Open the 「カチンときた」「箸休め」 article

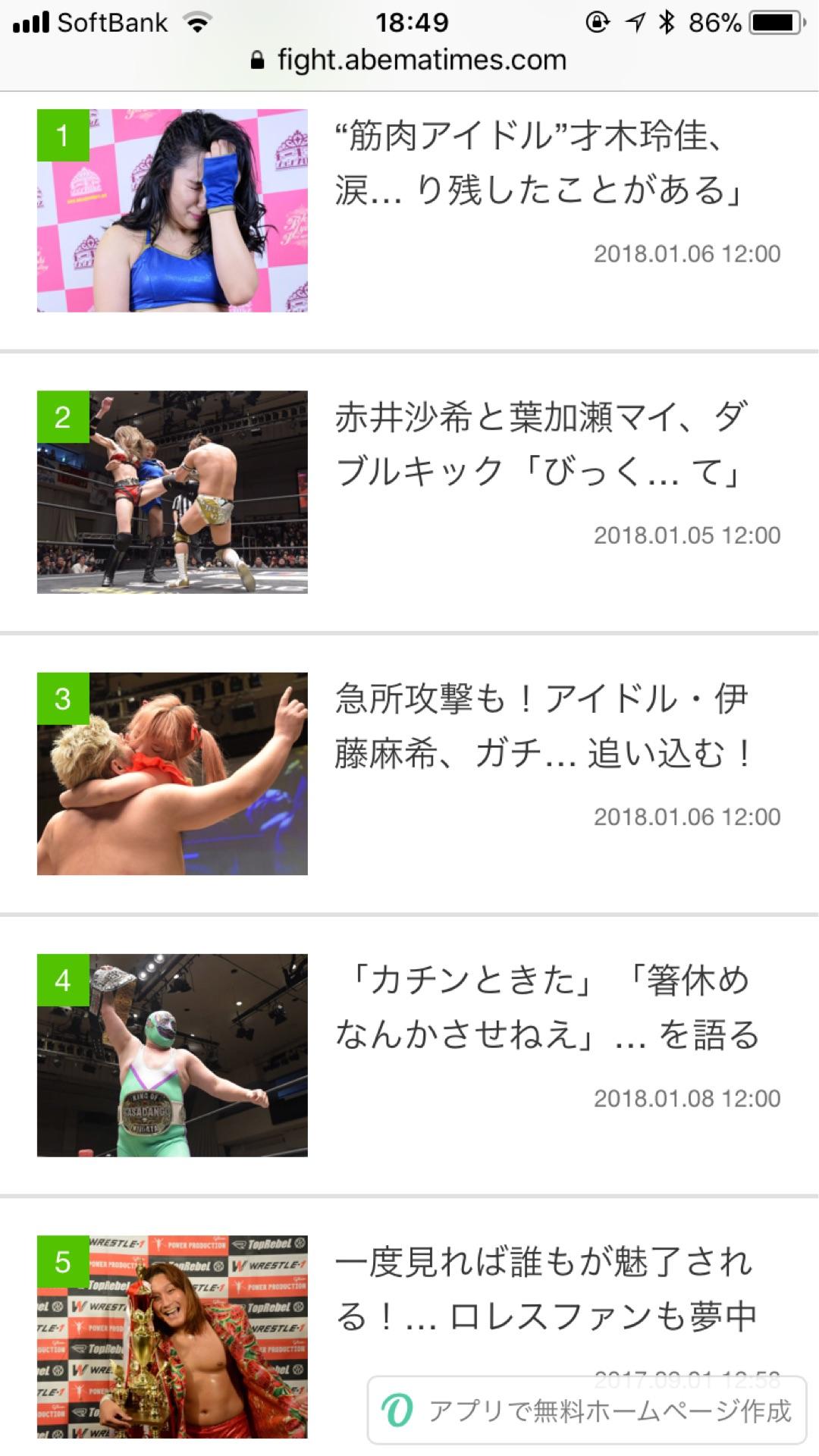point(546,1007)
